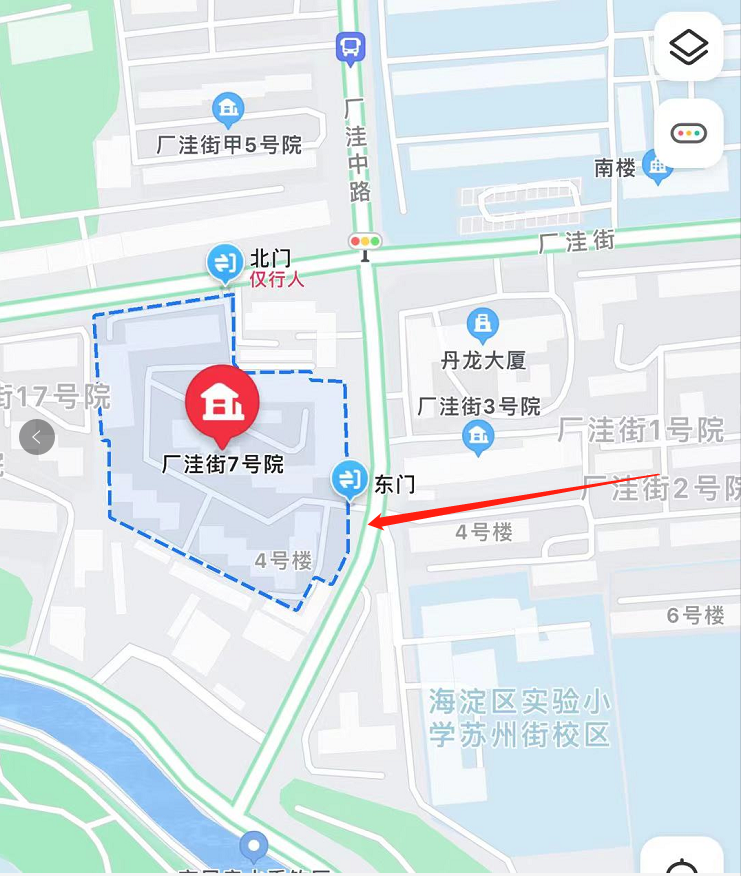Screen dimensions: 741x876
Task: Select the 厂洼街7号院 red marker
Action: click(x=222, y=403)
